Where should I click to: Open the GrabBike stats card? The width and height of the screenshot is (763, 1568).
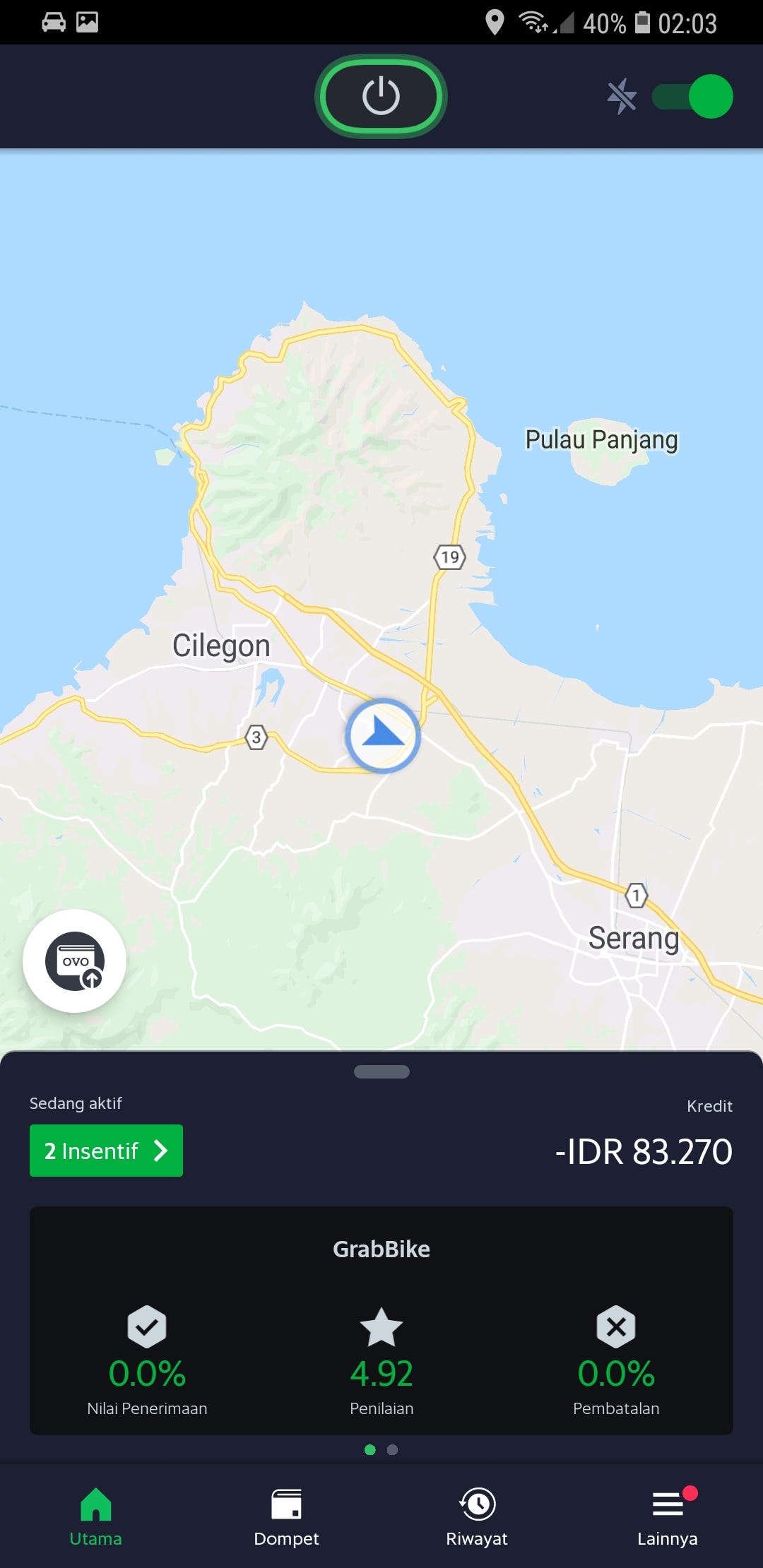point(381,1319)
